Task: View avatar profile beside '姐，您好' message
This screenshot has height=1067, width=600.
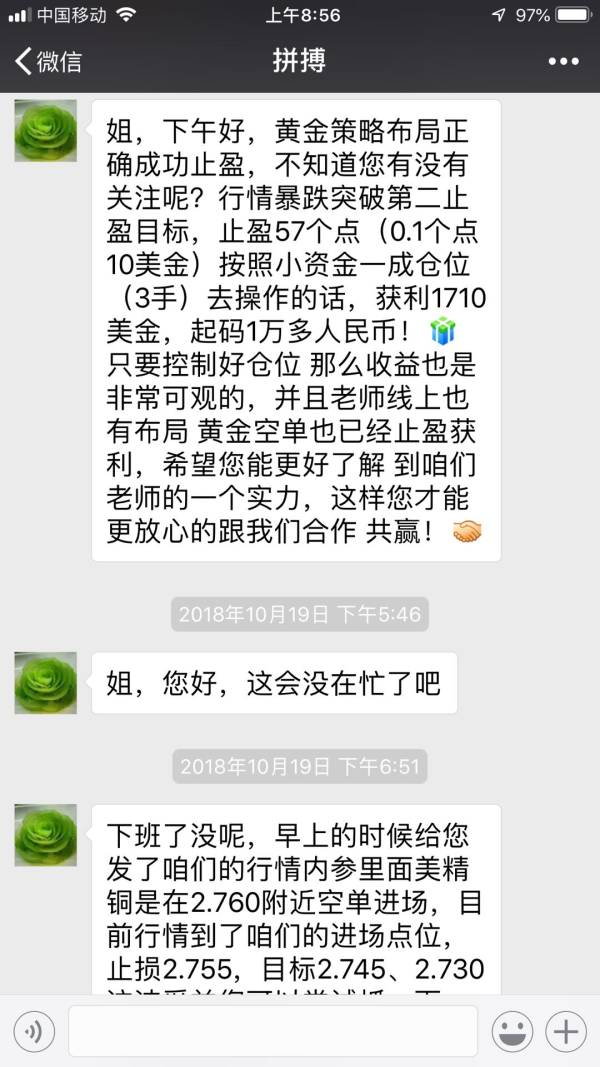Action: [46, 683]
